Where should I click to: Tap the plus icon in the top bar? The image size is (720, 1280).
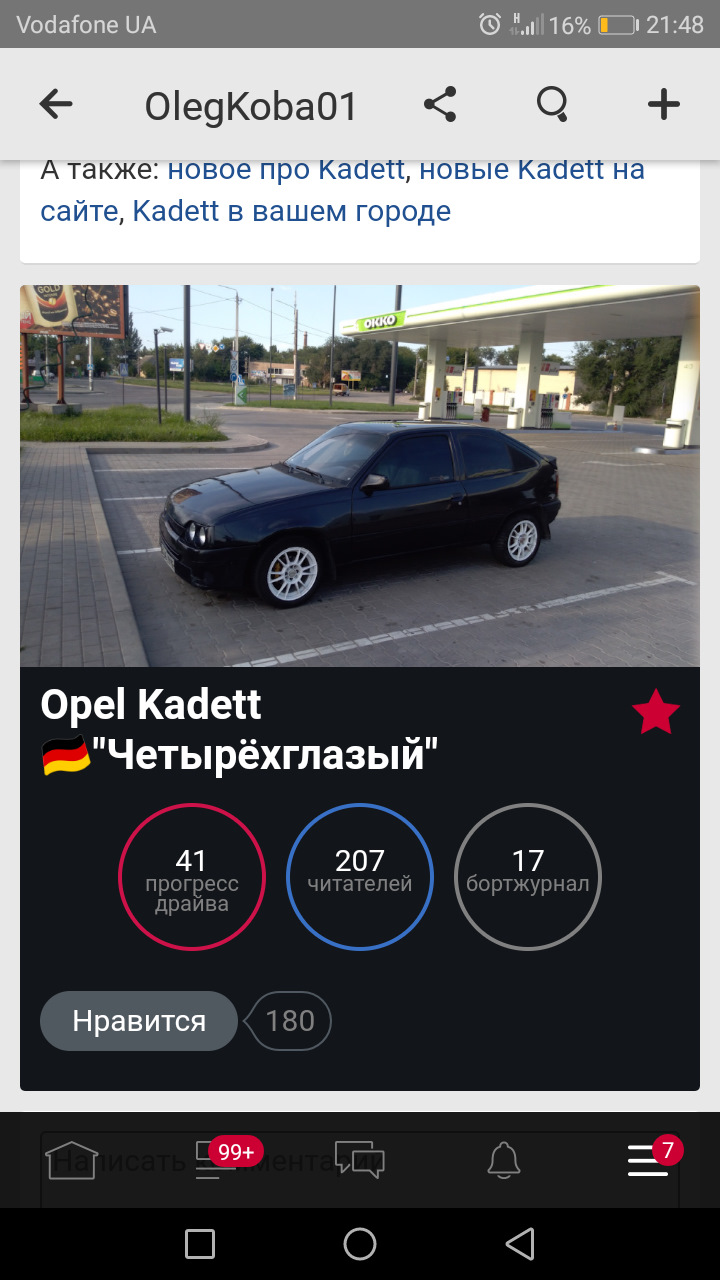pyautogui.click(x=664, y=105)
